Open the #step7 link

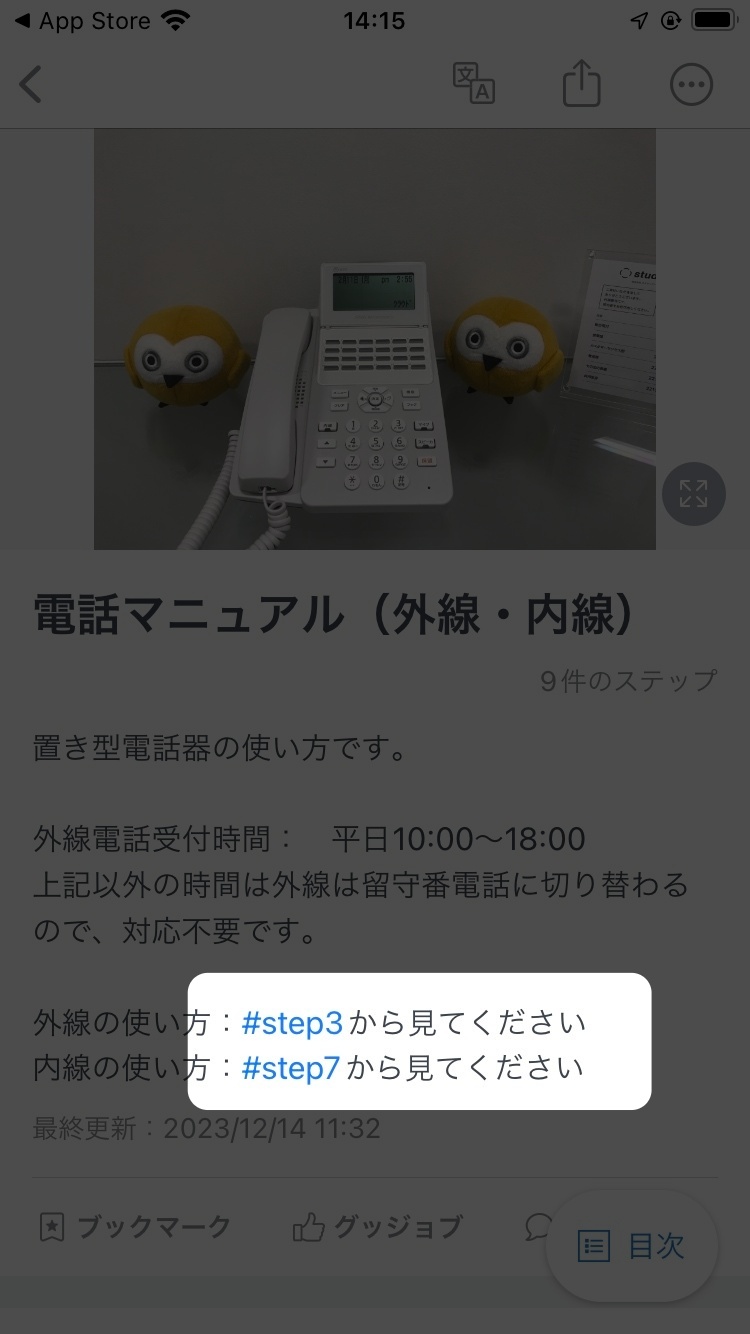pos(291,1067)
